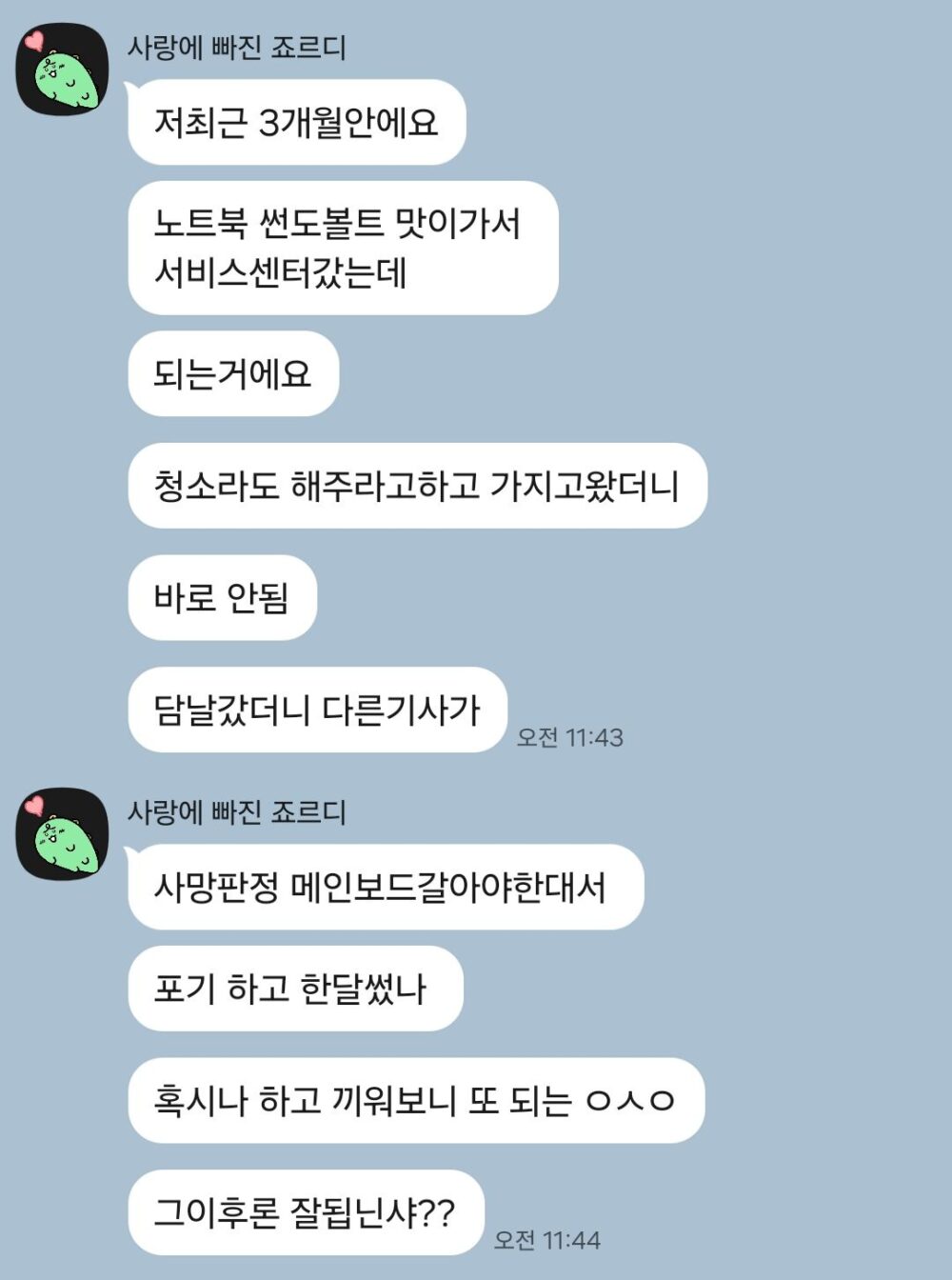Open the profile picture above the 저최근 3개월안에요 message
The width and height of the screenshot is (952, 1280).
63,70
